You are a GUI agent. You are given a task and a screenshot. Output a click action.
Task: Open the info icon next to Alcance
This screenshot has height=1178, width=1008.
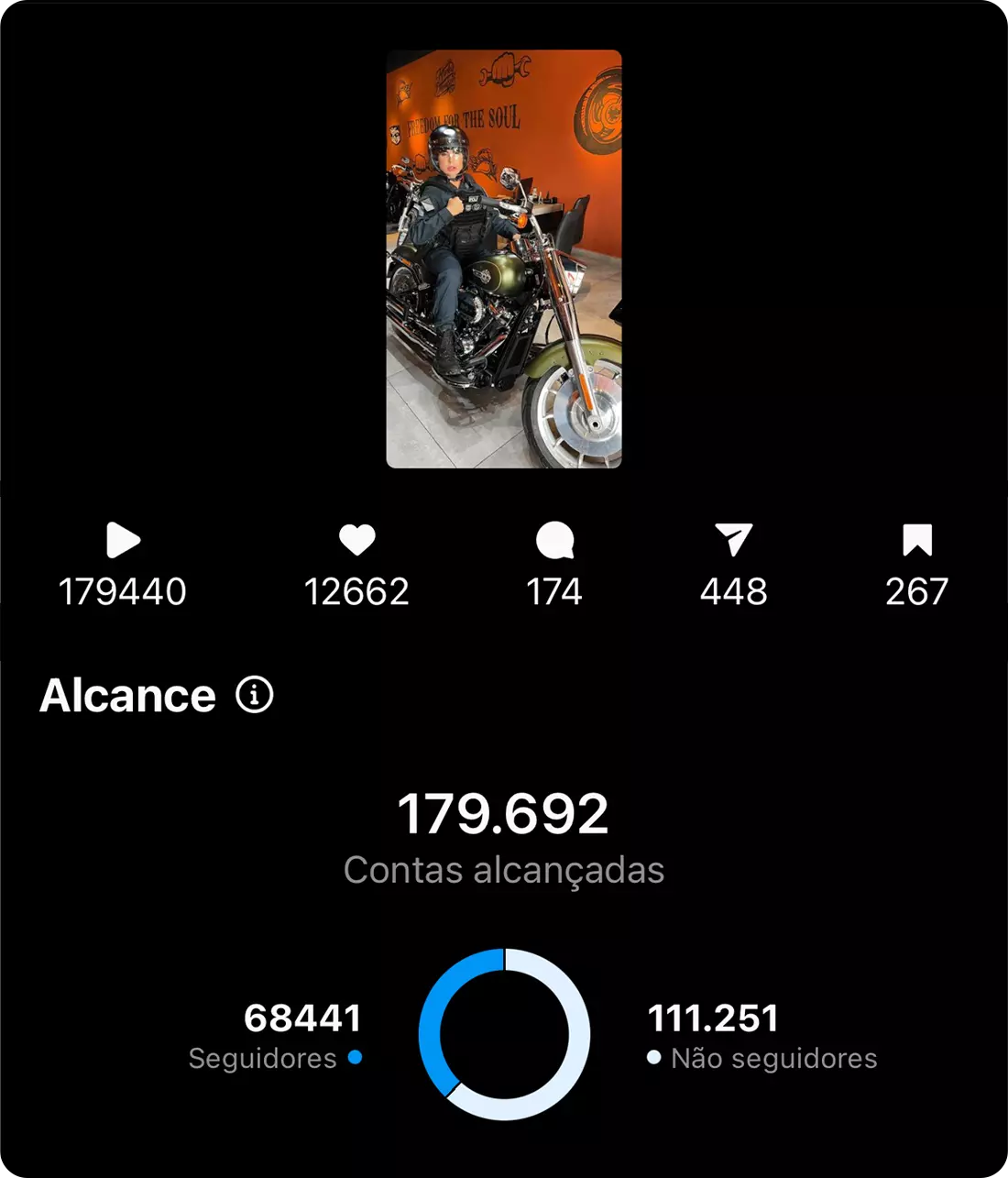(255, 695)
